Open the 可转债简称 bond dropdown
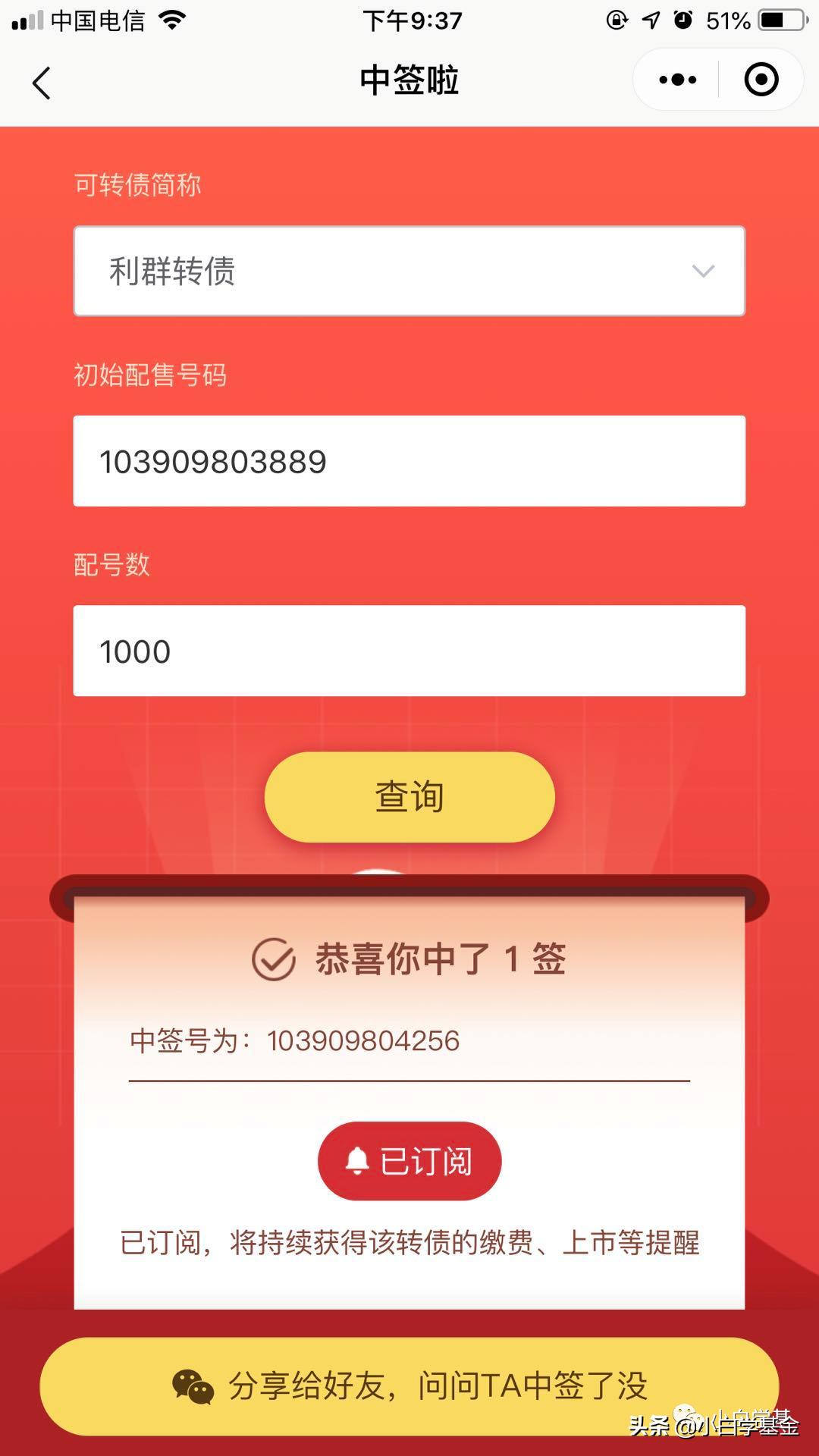Image resolution: width=819 pixels, height=1456 pixels. coord(409,270)
